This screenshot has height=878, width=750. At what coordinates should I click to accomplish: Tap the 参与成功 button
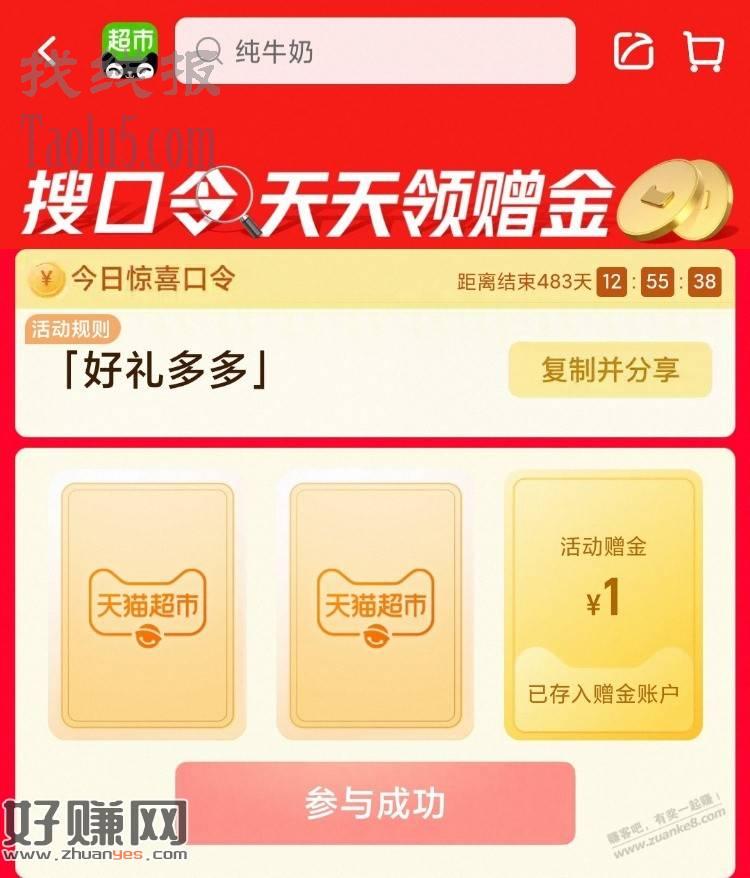pyautogui.click(x=375, y=803)
